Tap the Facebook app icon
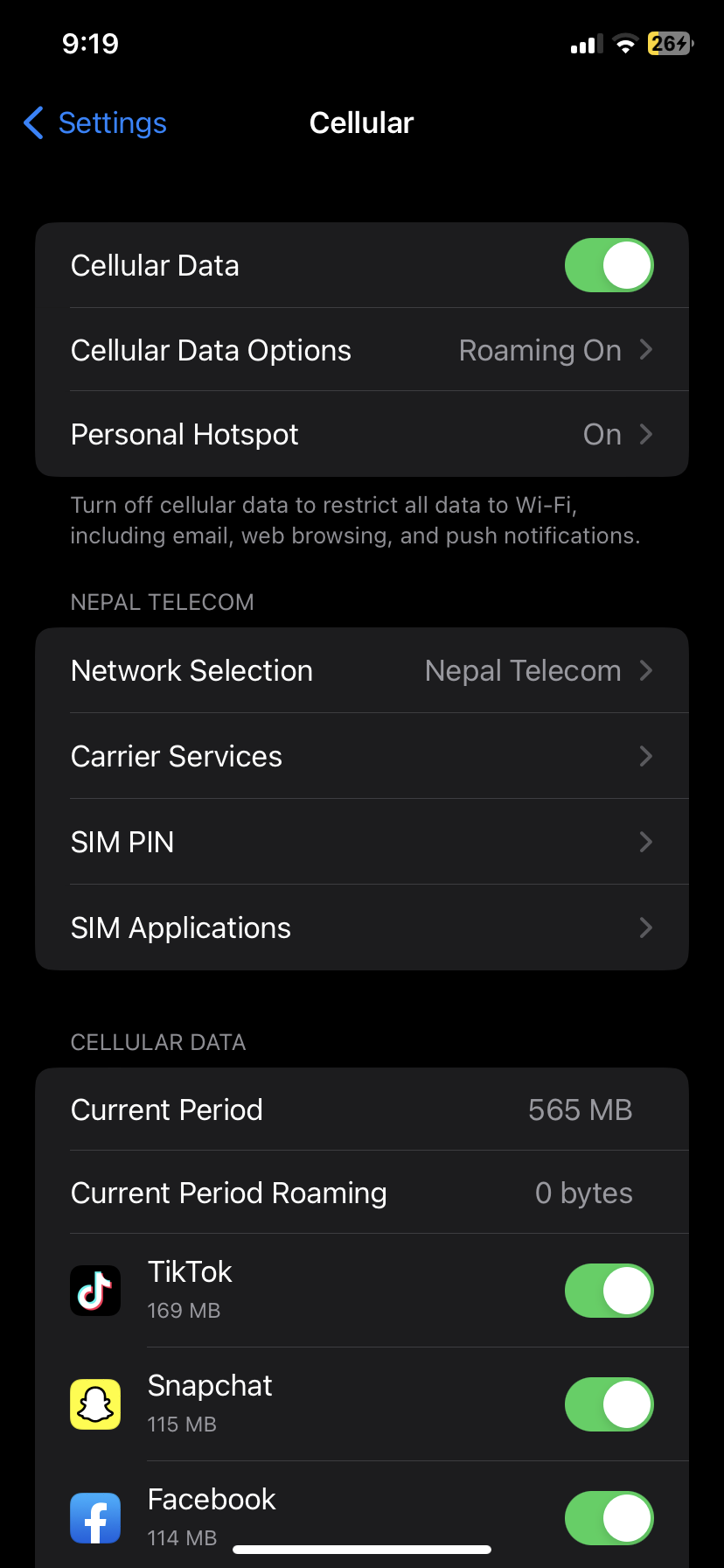The width and height of the screenshot is (724, 1568). pos(95,1517)
